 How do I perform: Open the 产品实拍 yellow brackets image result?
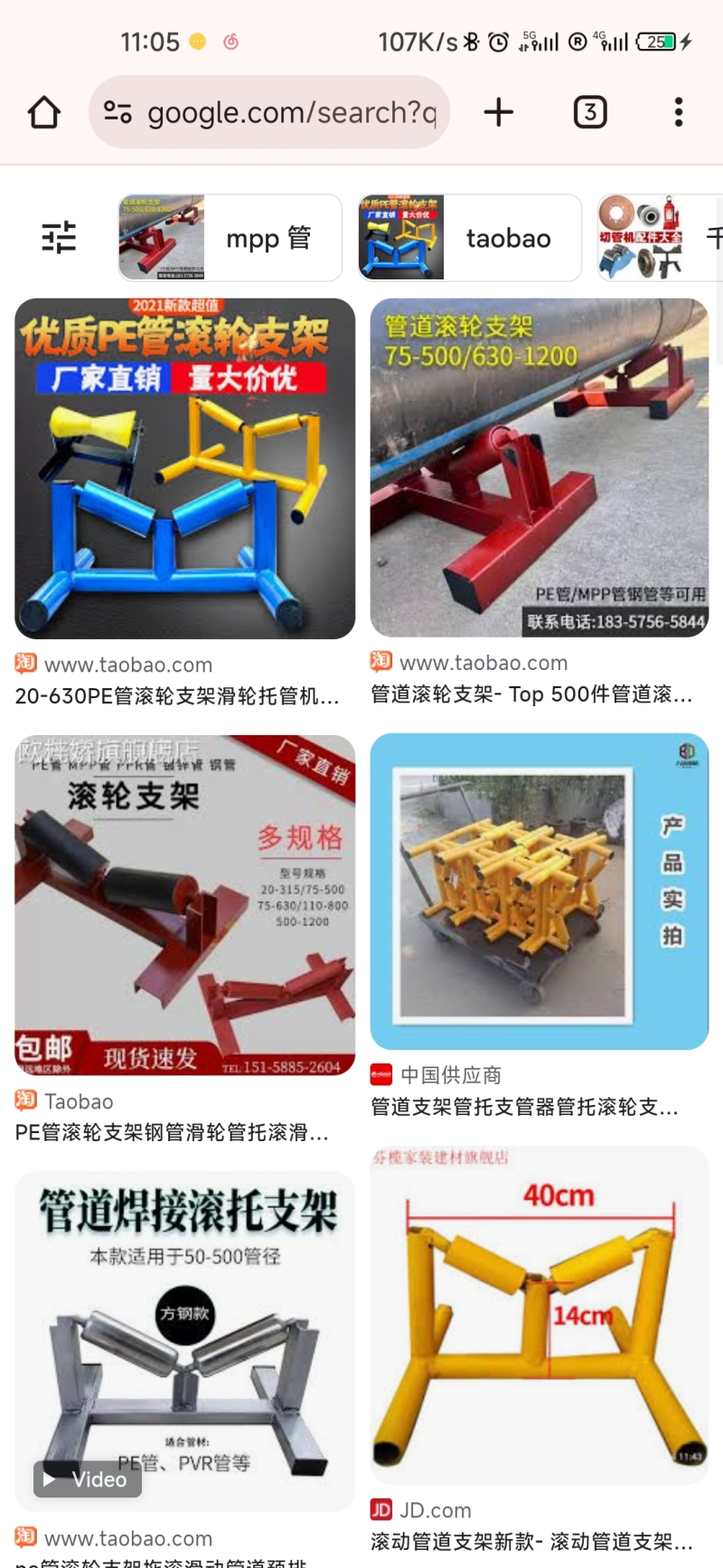pos(540,891)
